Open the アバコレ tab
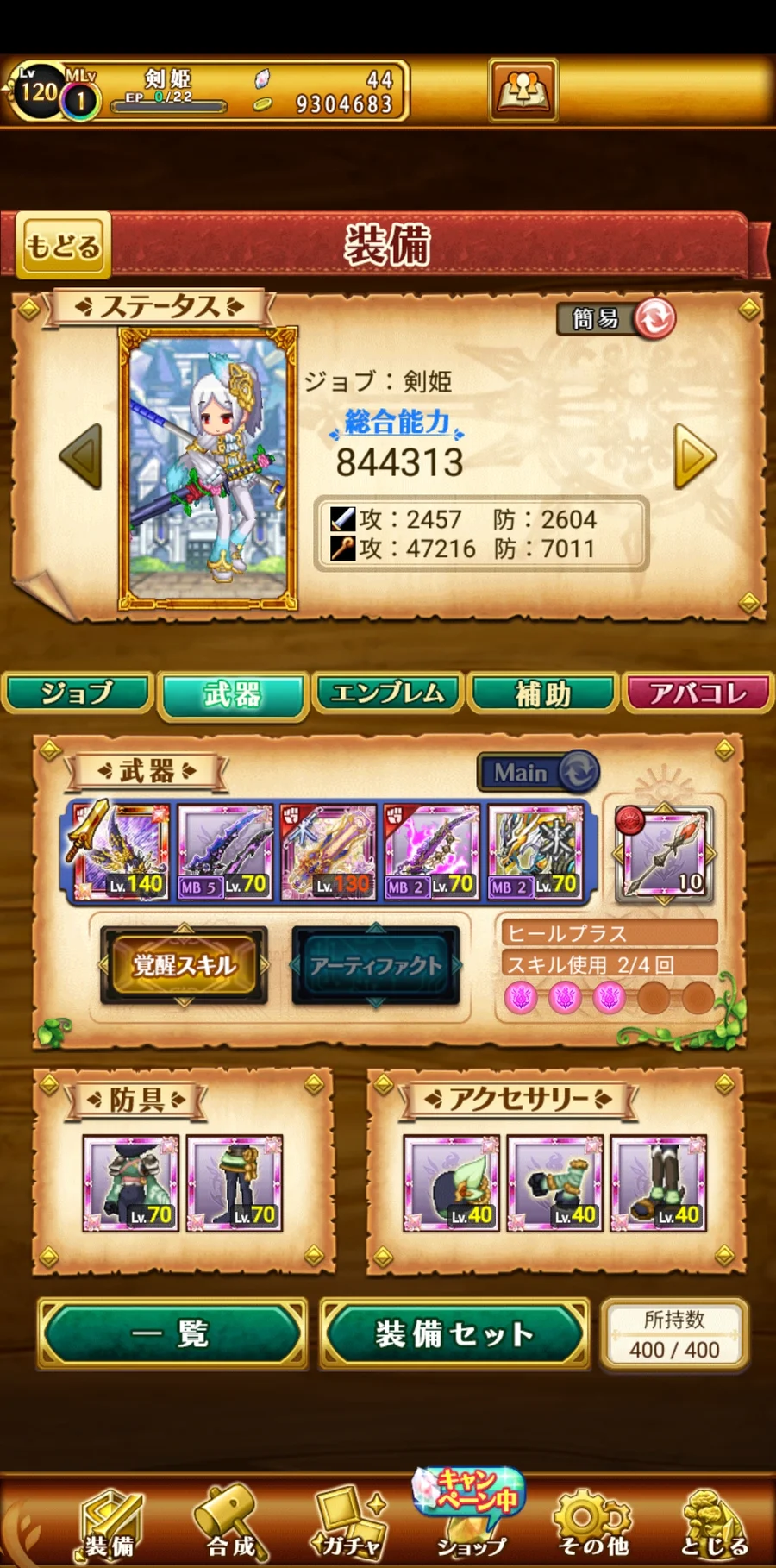 coord(698,693)
